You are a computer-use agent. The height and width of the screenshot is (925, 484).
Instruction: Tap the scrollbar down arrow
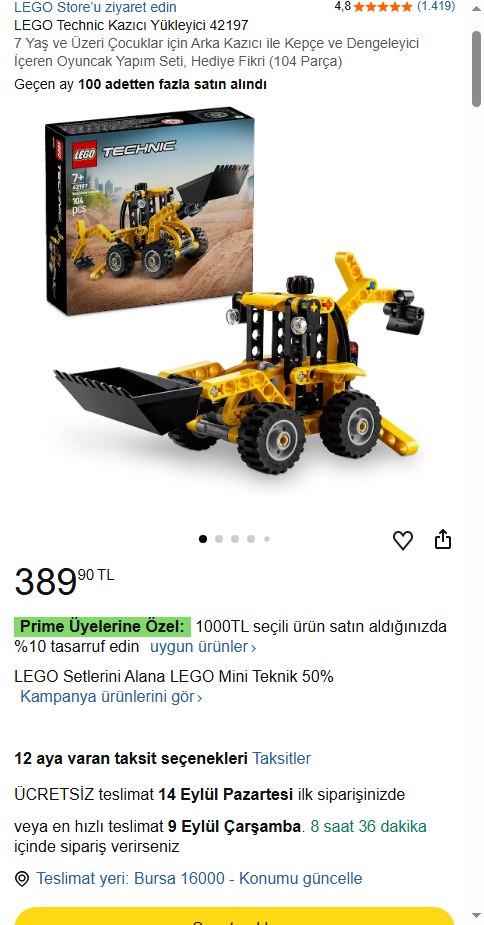[x=476, y=916]
